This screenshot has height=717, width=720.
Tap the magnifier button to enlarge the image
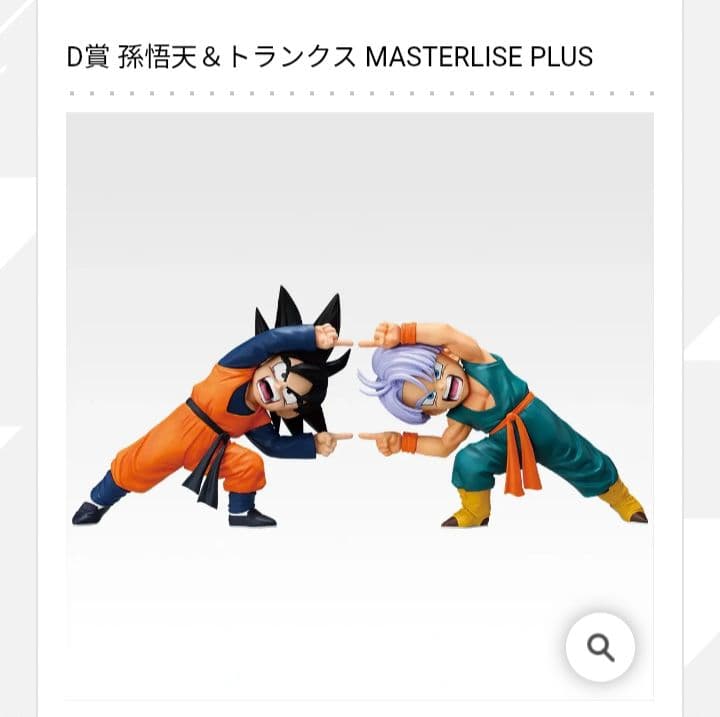(x=600, y=648)
